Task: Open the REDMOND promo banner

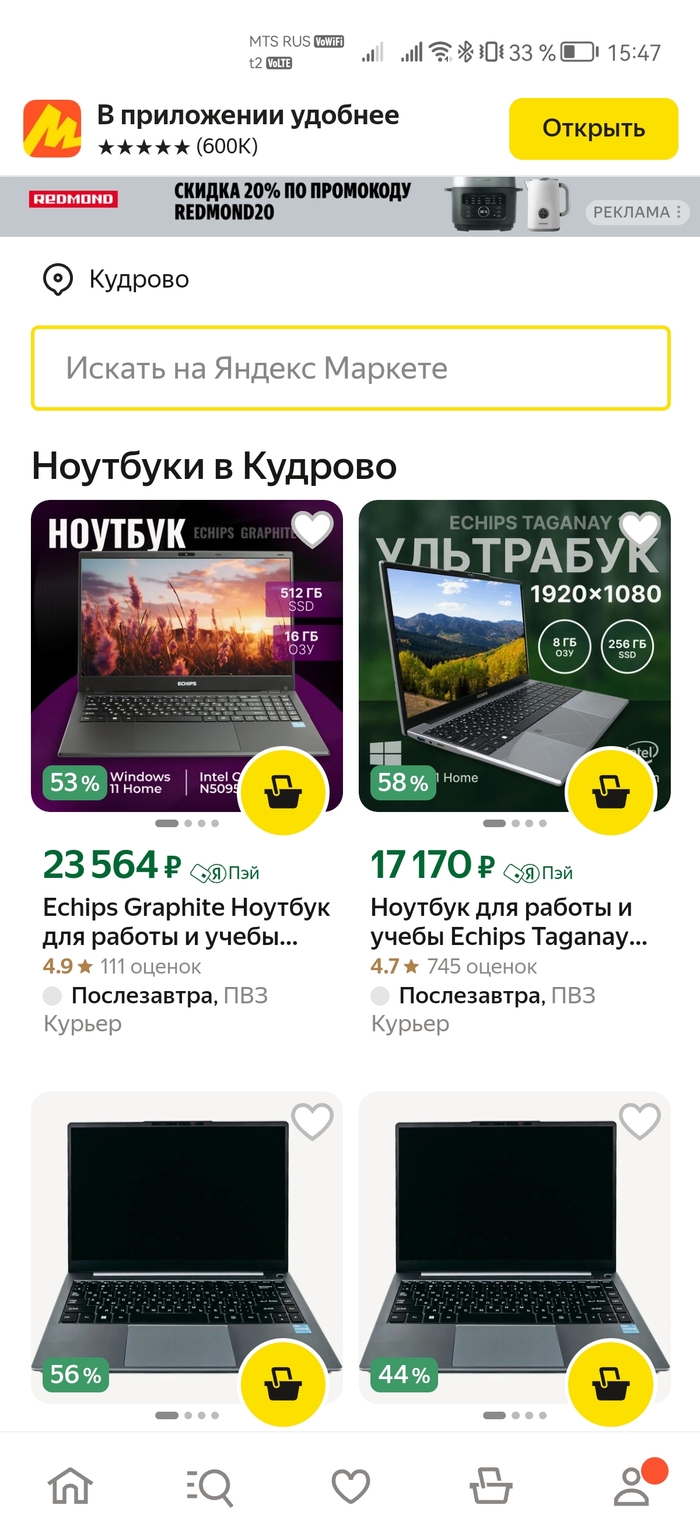Action: point(290,203)
